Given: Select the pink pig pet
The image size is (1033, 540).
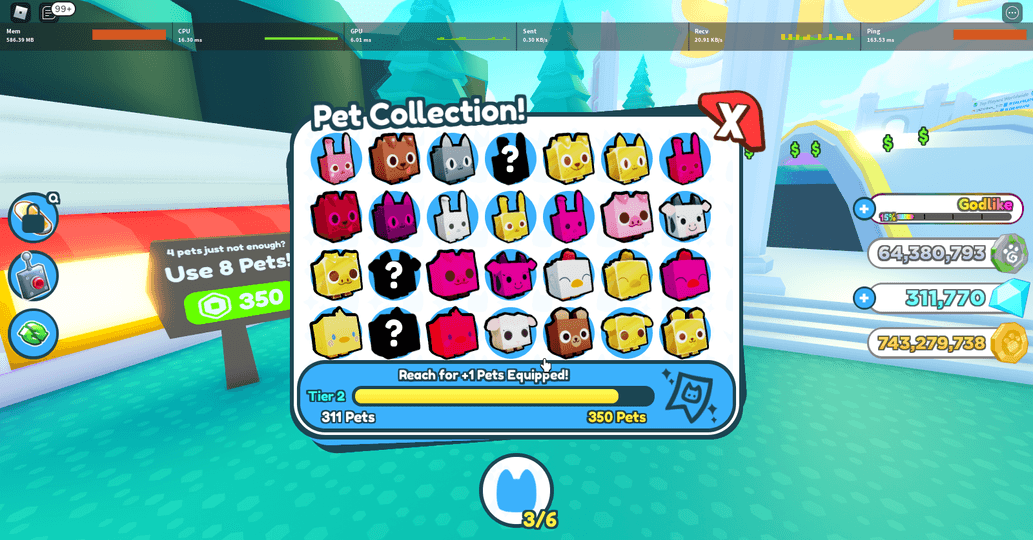Looking at the screenshot, I should tap(626, 216).
